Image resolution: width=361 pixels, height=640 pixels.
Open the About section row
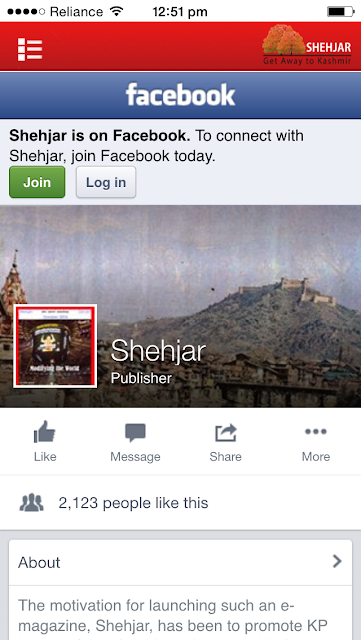click(180, 562)
